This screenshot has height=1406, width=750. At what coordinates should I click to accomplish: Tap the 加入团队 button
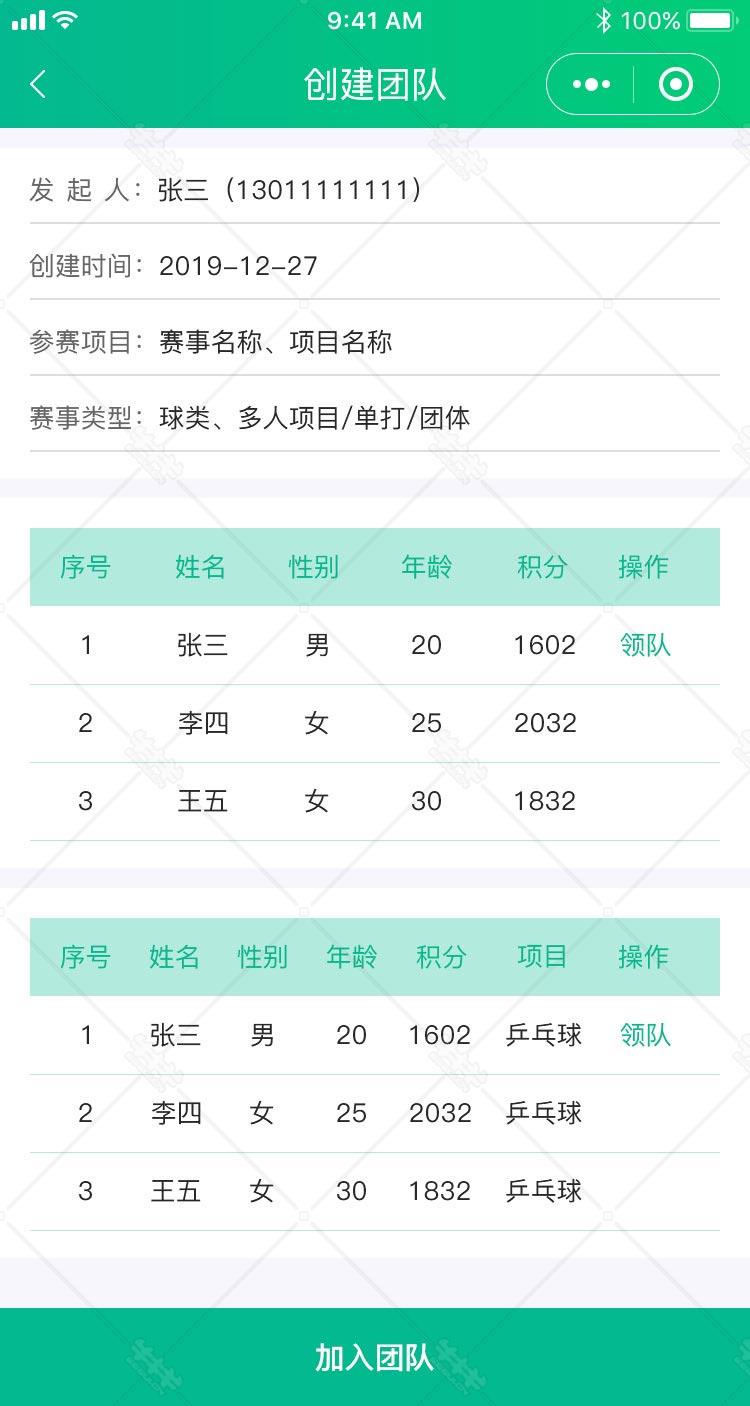(375, 1357)
